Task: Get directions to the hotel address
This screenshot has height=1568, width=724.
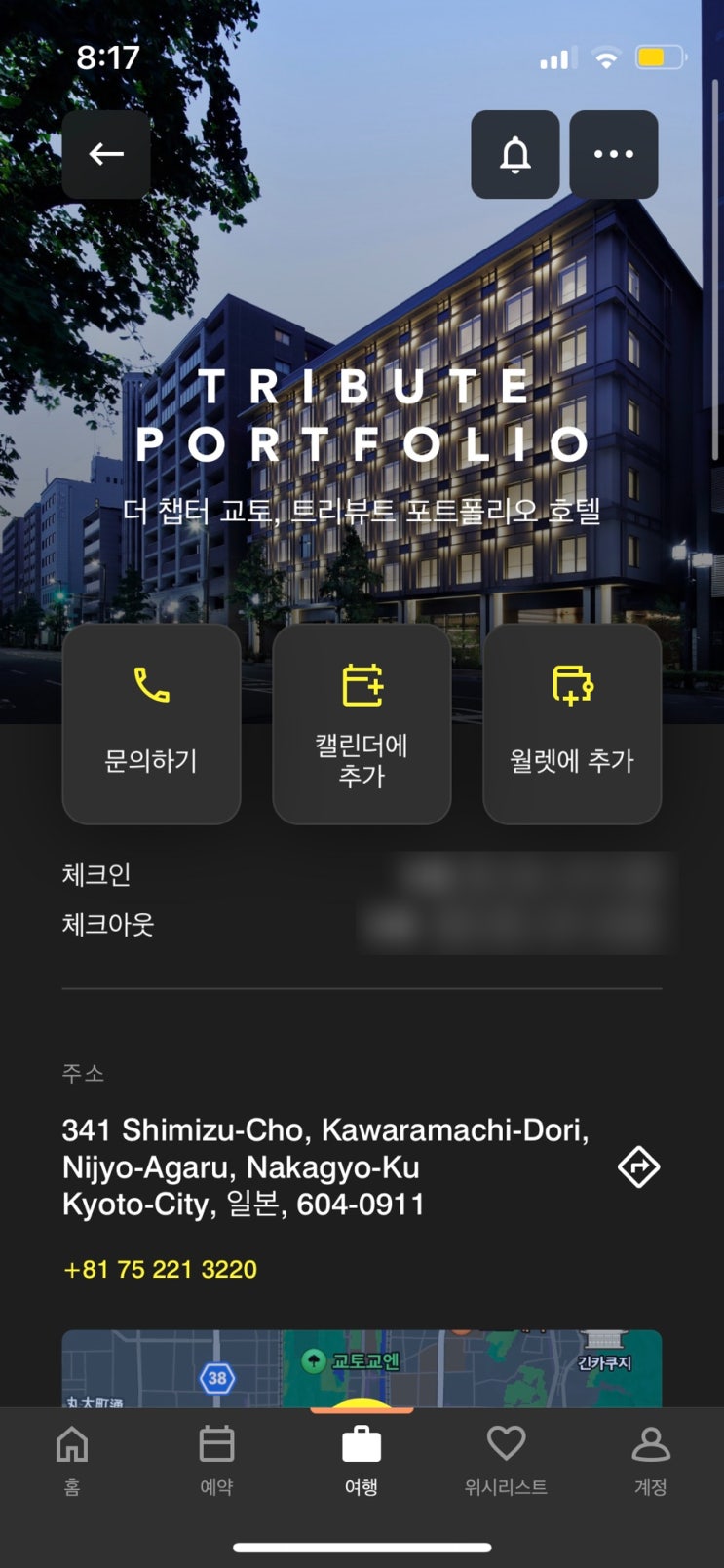Action: (638, 1166)
